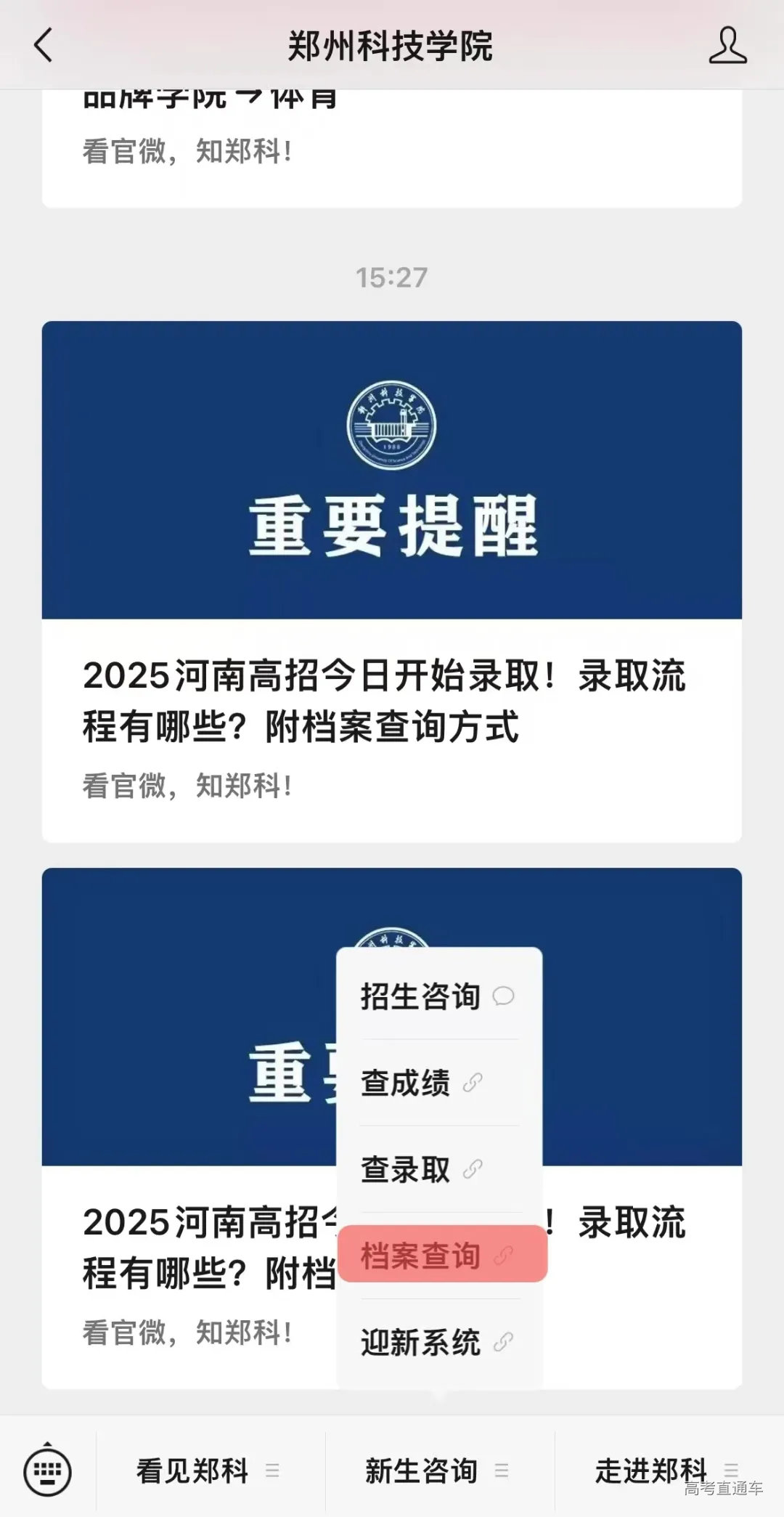The image size is (784, 1517).
Task: Tap the keyboard icon to switch to text input
Action: click(x=49, y=1471)
